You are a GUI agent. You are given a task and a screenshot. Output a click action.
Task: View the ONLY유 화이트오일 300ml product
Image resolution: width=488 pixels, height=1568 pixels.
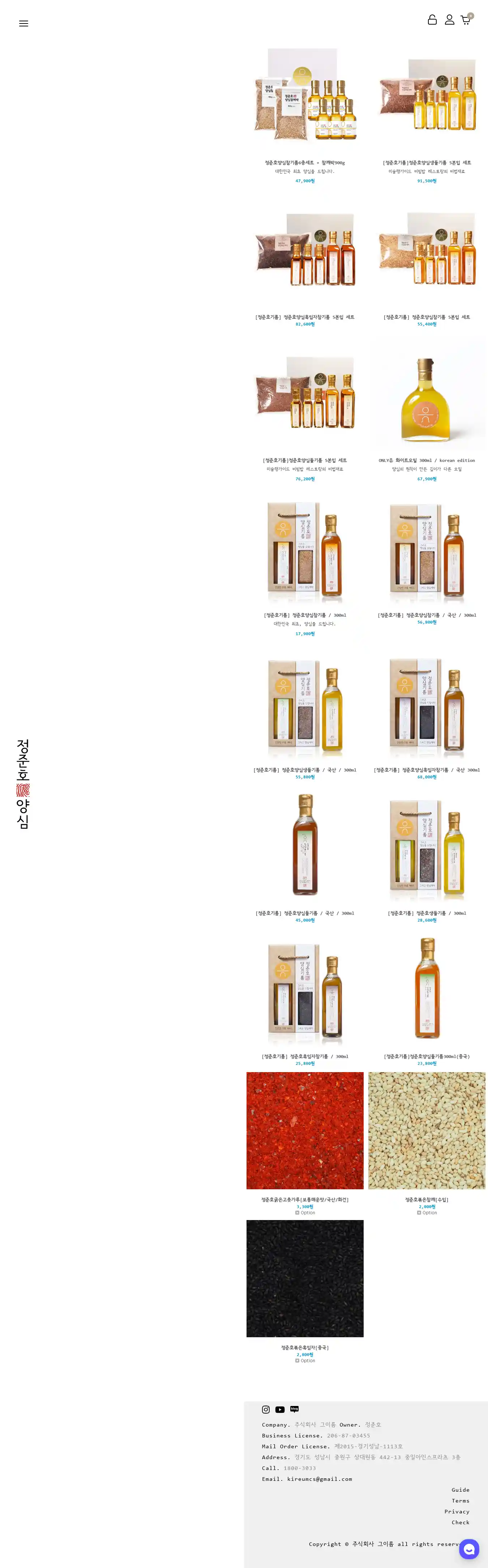(427, 399)
